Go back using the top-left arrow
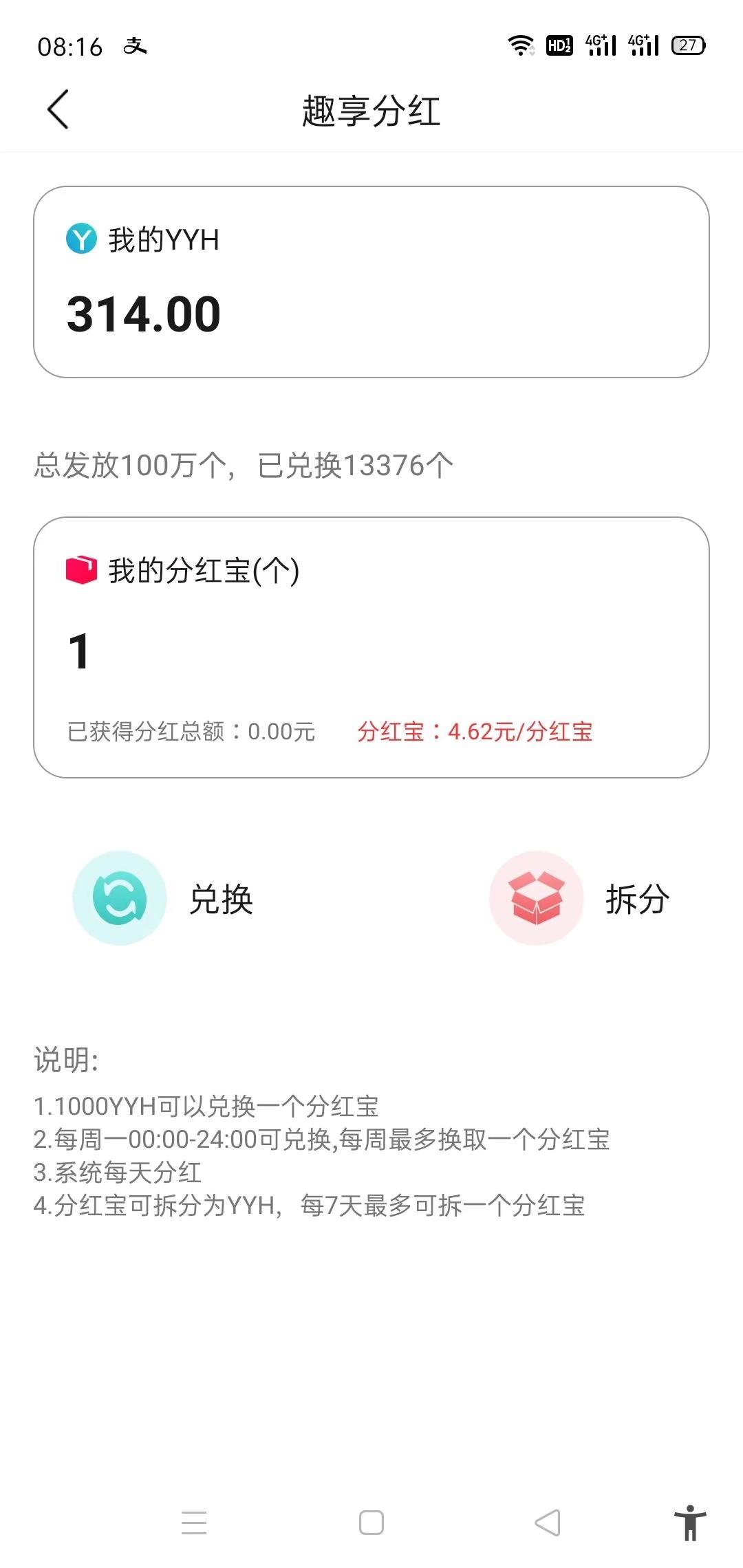Viewport: 743px width, 1568px height. point(58,109)
